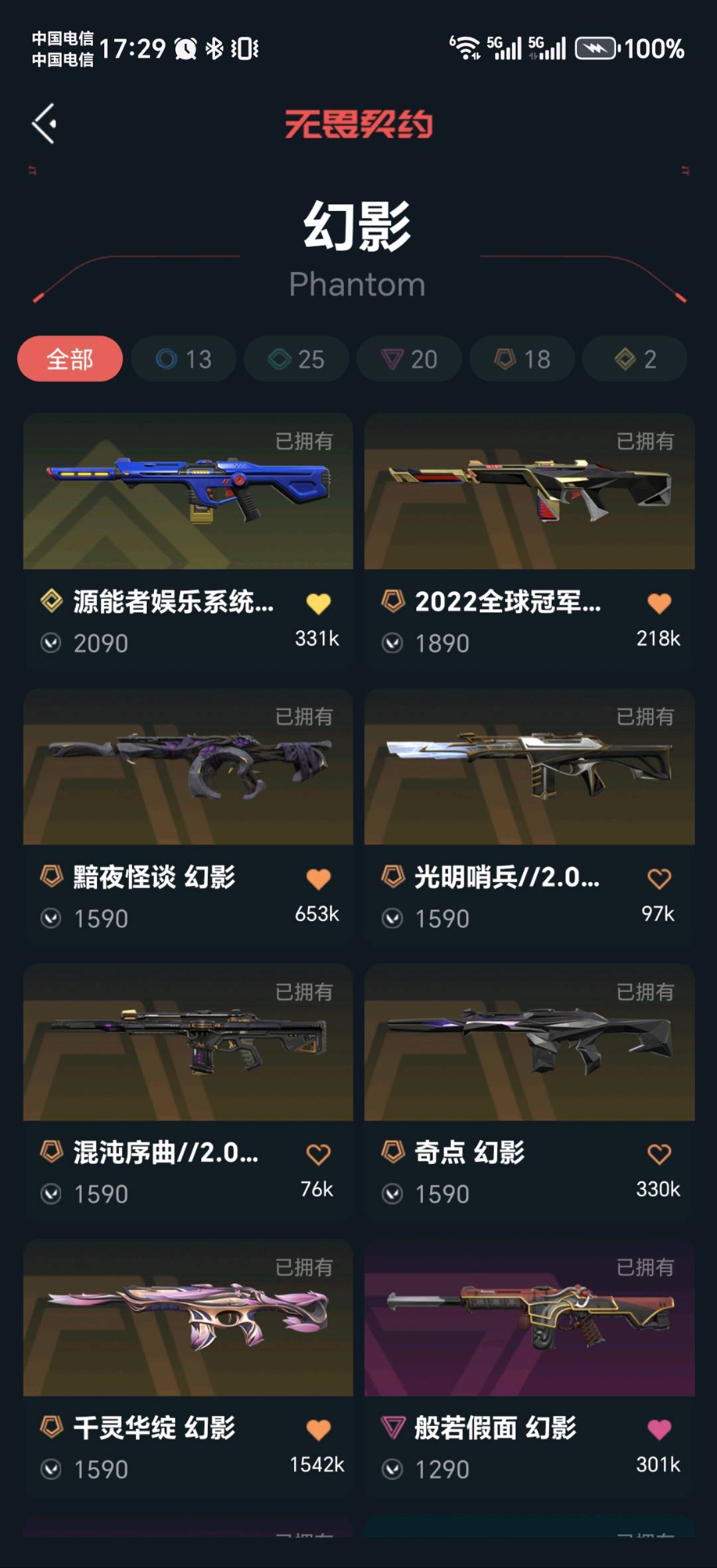This screenshot has width=717, height=1568.
Task: Filter skins by the 18 tier chip
Action: tap(522, 359)
